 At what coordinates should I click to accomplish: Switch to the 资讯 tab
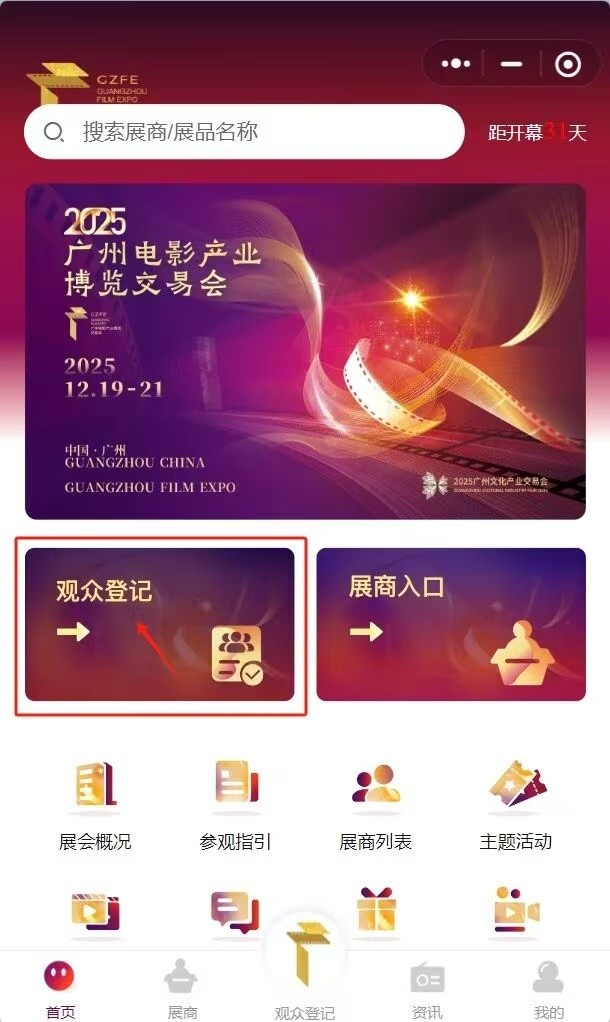[427, 988]
